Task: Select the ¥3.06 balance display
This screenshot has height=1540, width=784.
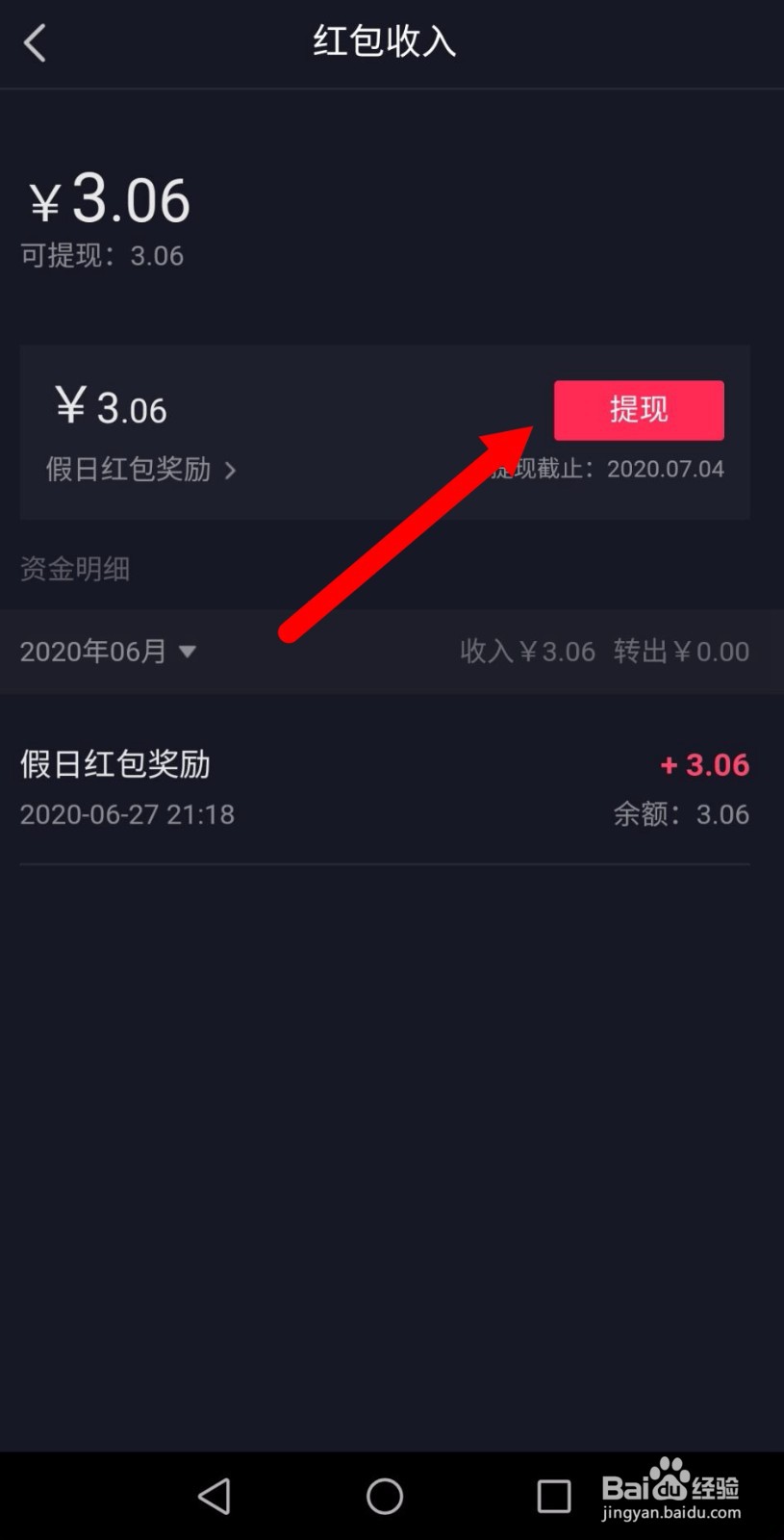Action: pos(108,199)
